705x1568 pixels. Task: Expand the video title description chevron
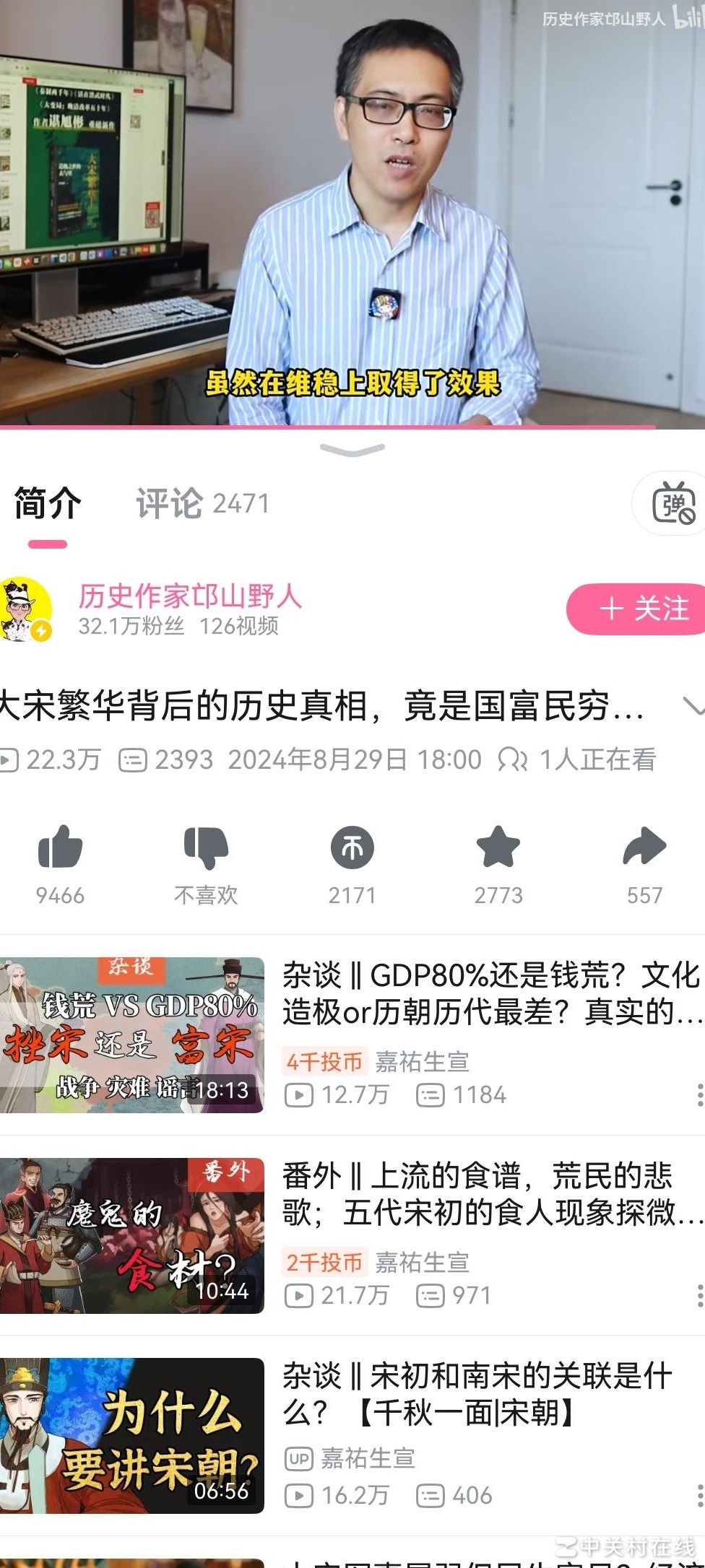[692, 705]
